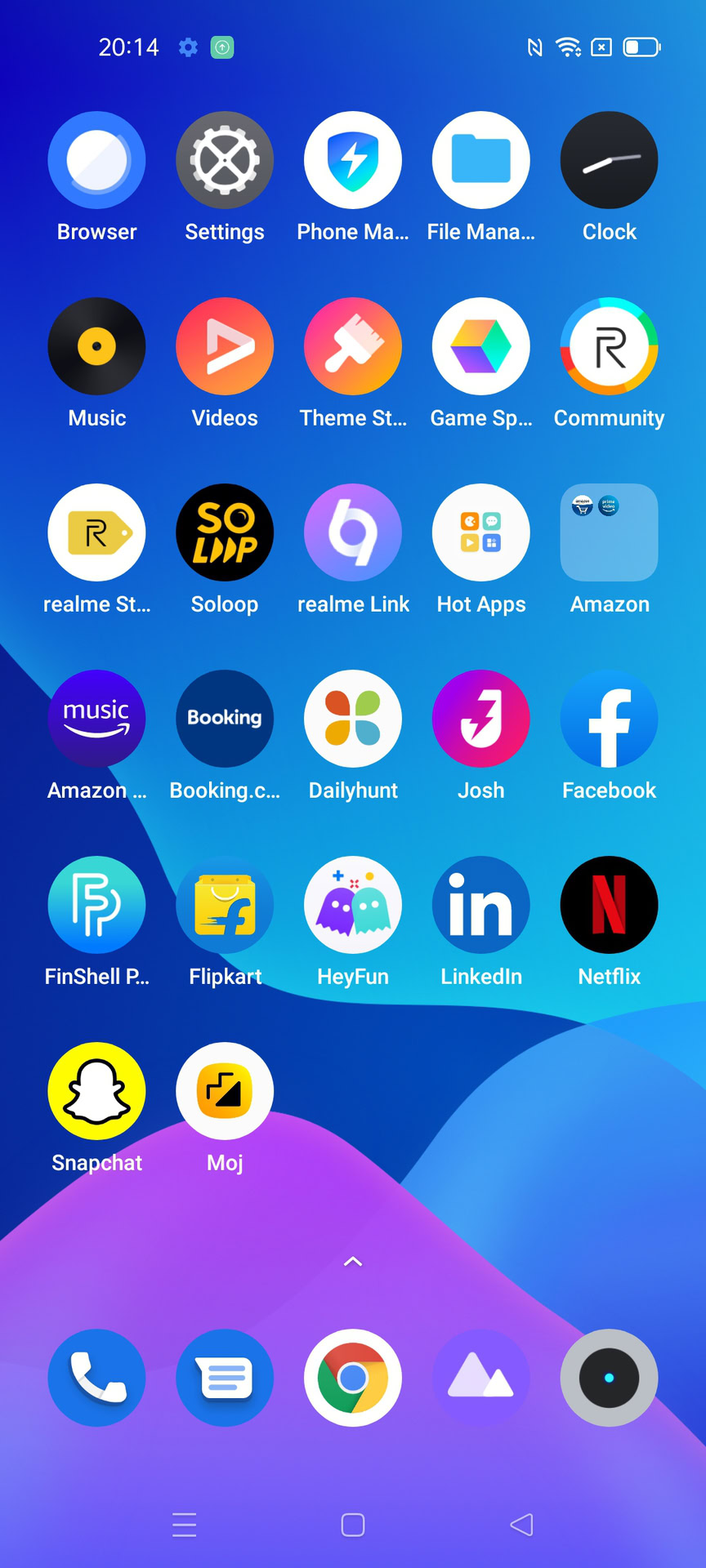
Task: Open the realme Community app
Action: (609, 346)
